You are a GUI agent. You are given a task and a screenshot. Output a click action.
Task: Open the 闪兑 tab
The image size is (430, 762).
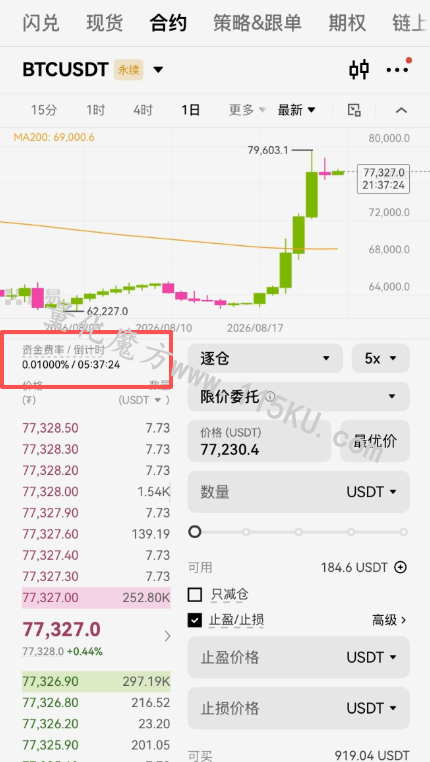coord(41,23)
